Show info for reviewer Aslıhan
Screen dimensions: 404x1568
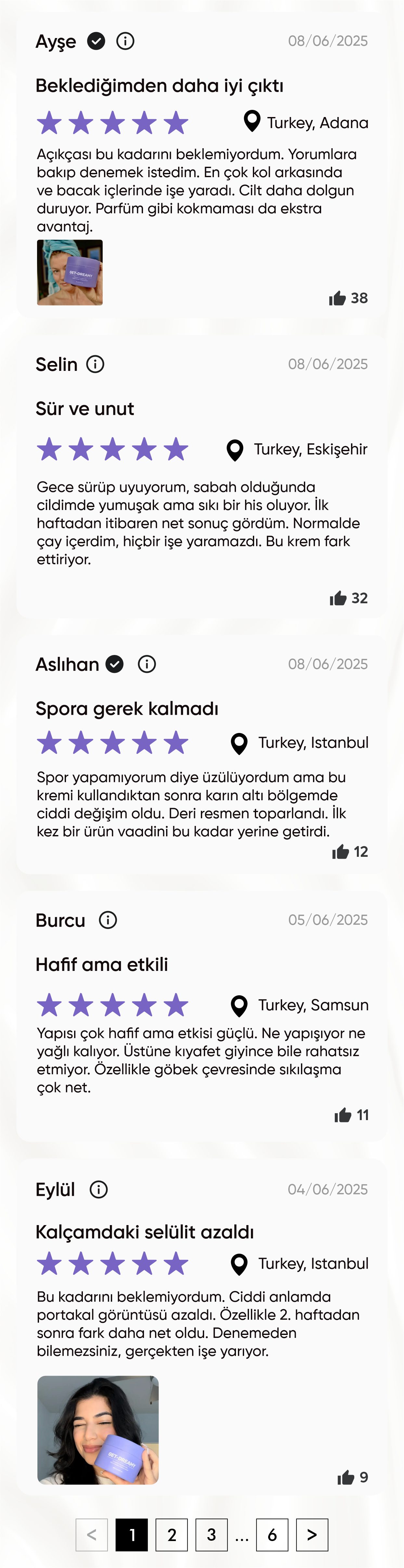147,664
